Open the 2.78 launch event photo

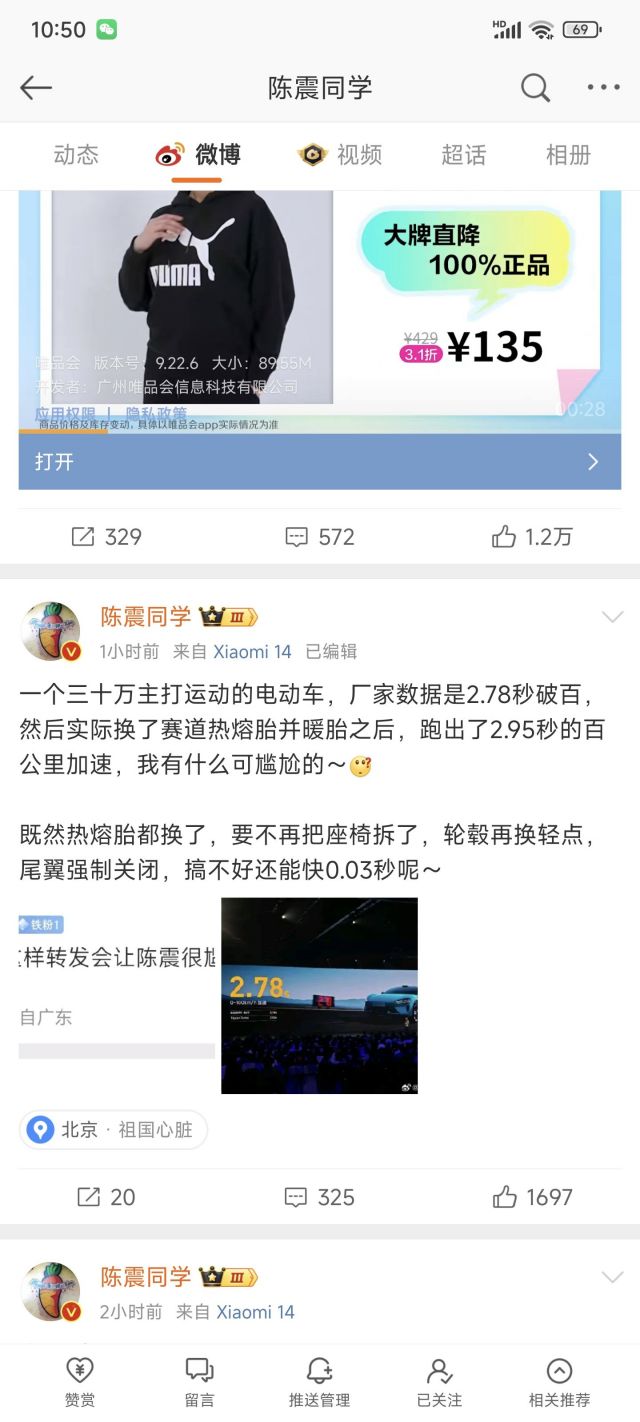(319, 996)
